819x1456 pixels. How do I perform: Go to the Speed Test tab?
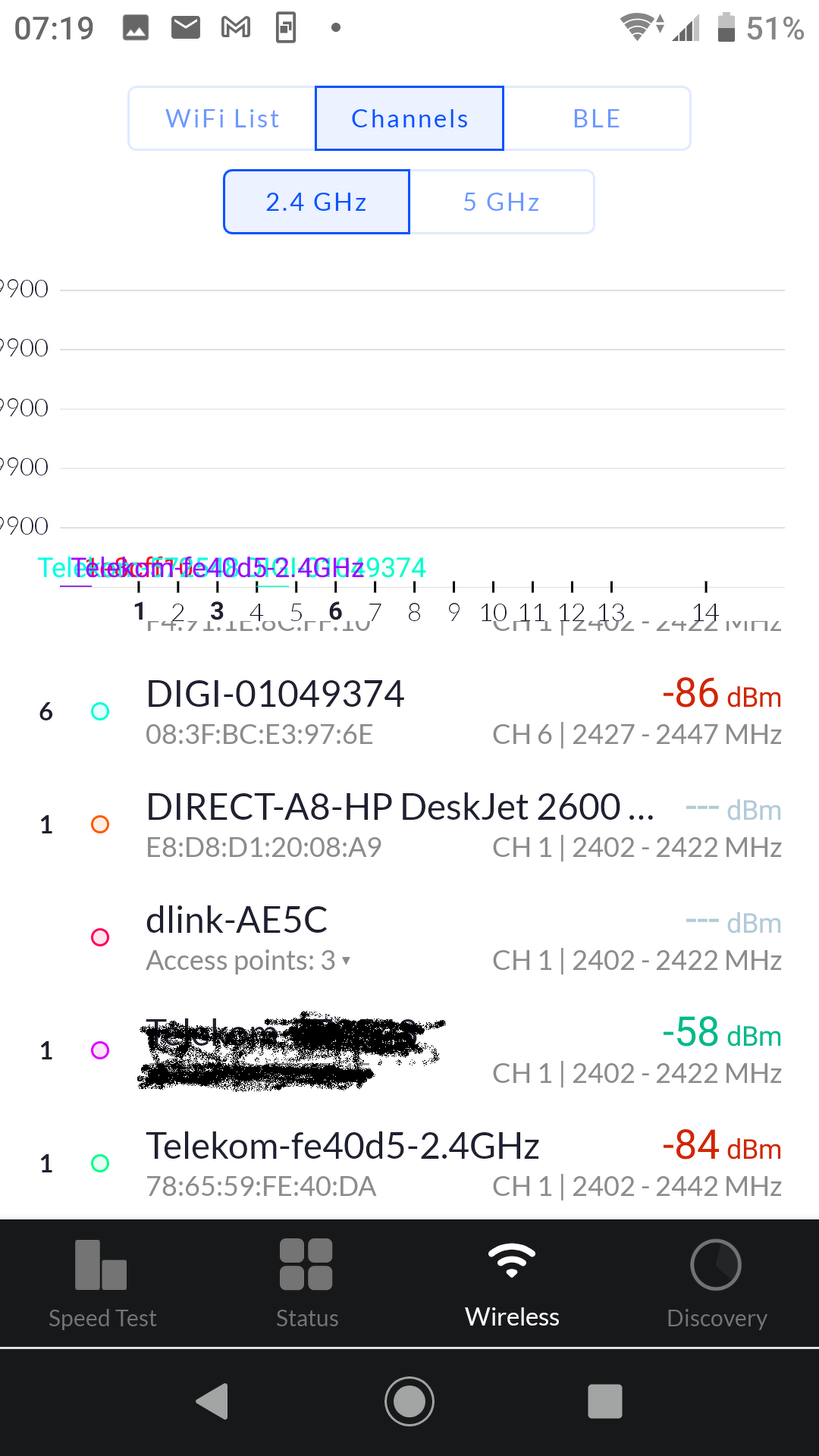[102, 1283]
